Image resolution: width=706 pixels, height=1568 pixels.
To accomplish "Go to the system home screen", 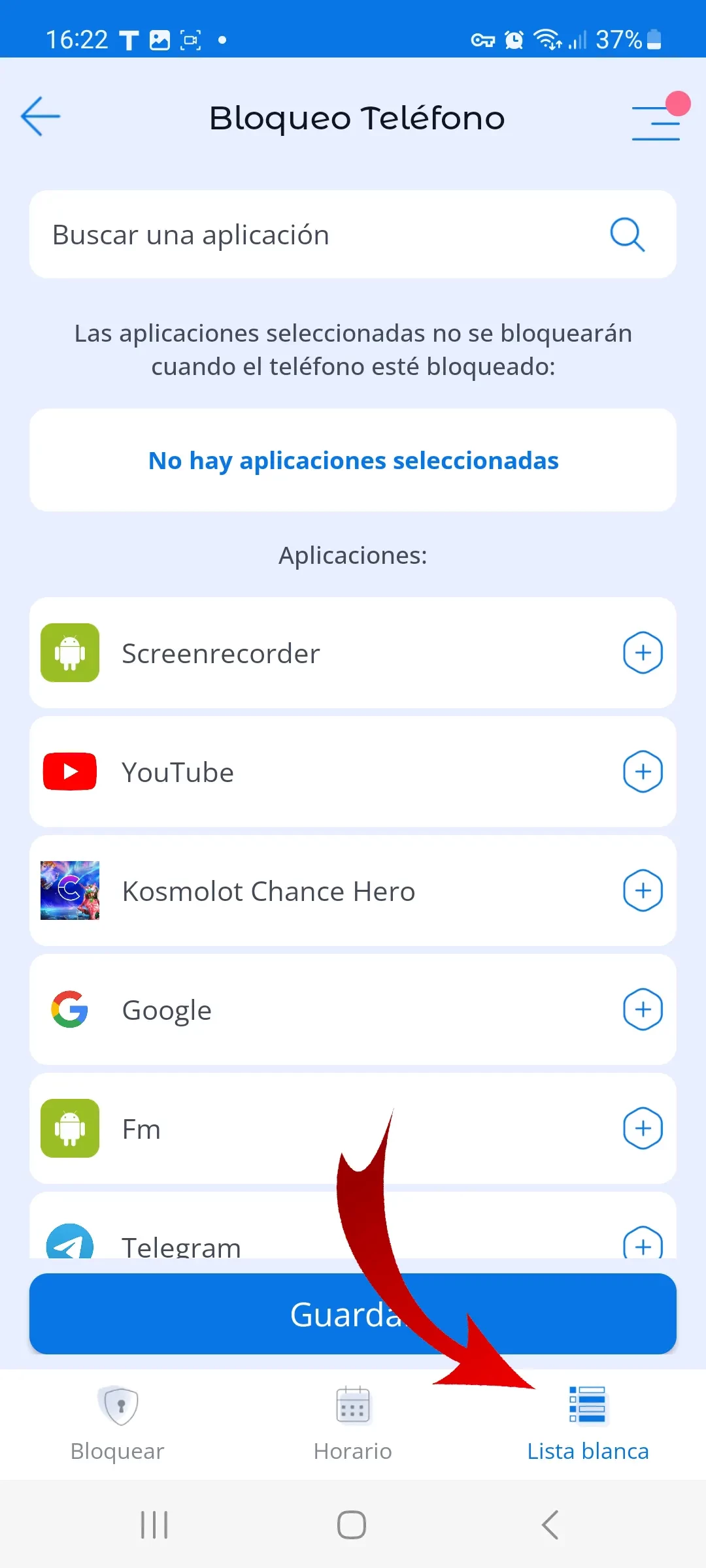I will (352, 1525).
